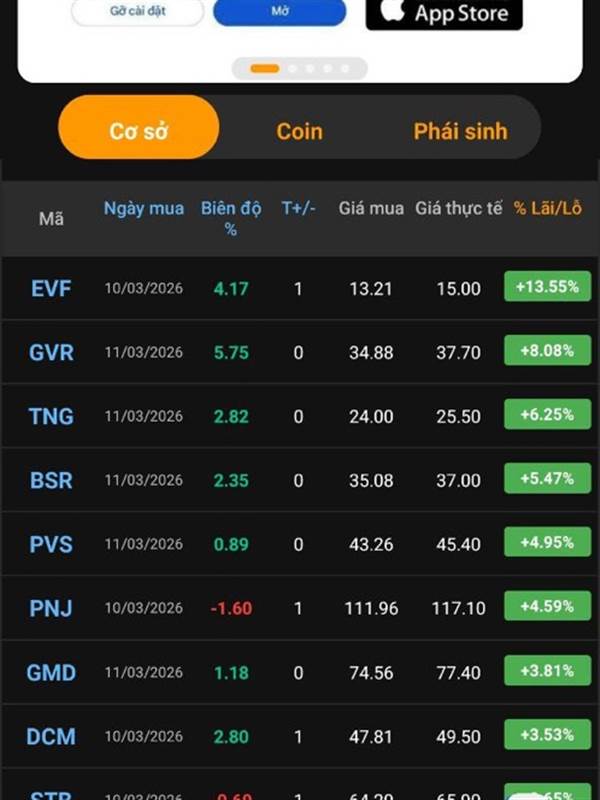
Task: Select the Cơ sở tab
Action: tap(138, 128)
